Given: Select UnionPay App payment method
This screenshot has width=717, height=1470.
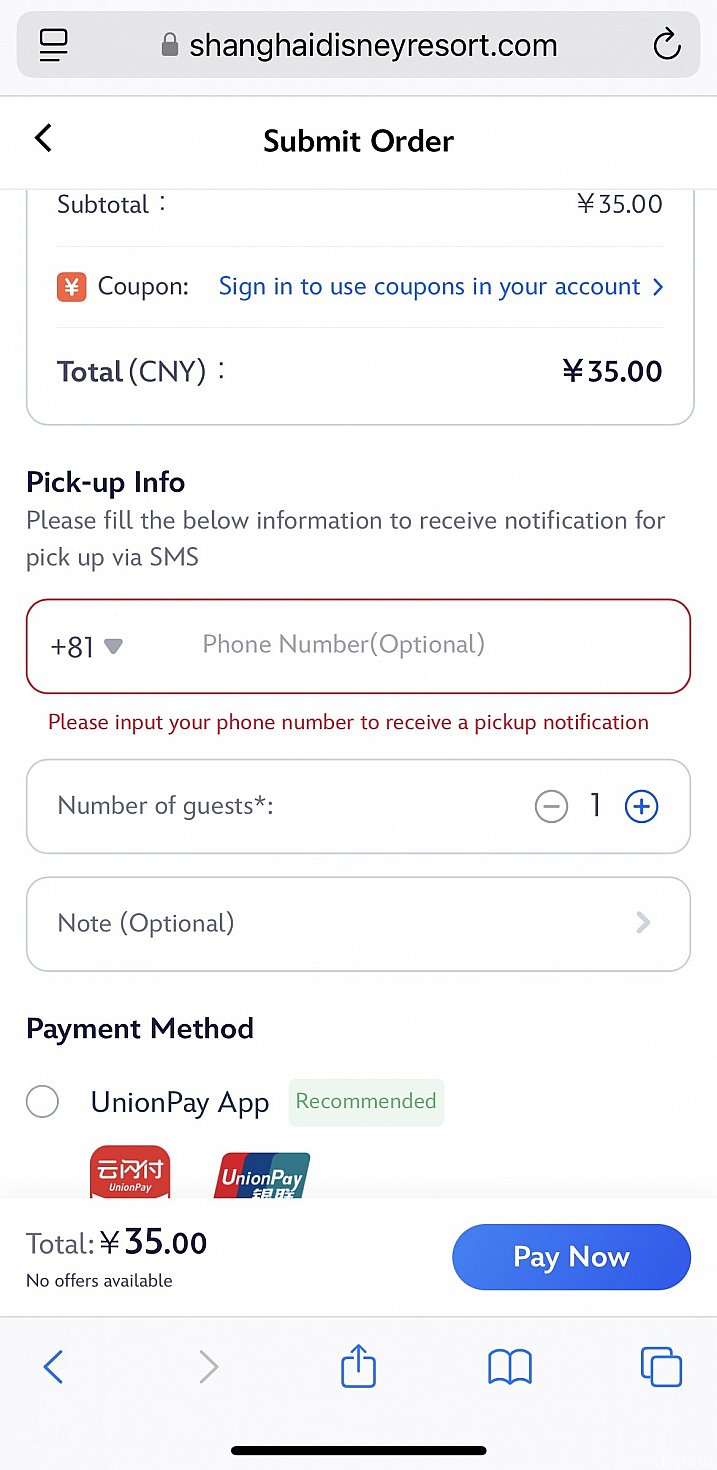Looking at the screenshot, I should pyautogui.click(x=43, y=1102).
